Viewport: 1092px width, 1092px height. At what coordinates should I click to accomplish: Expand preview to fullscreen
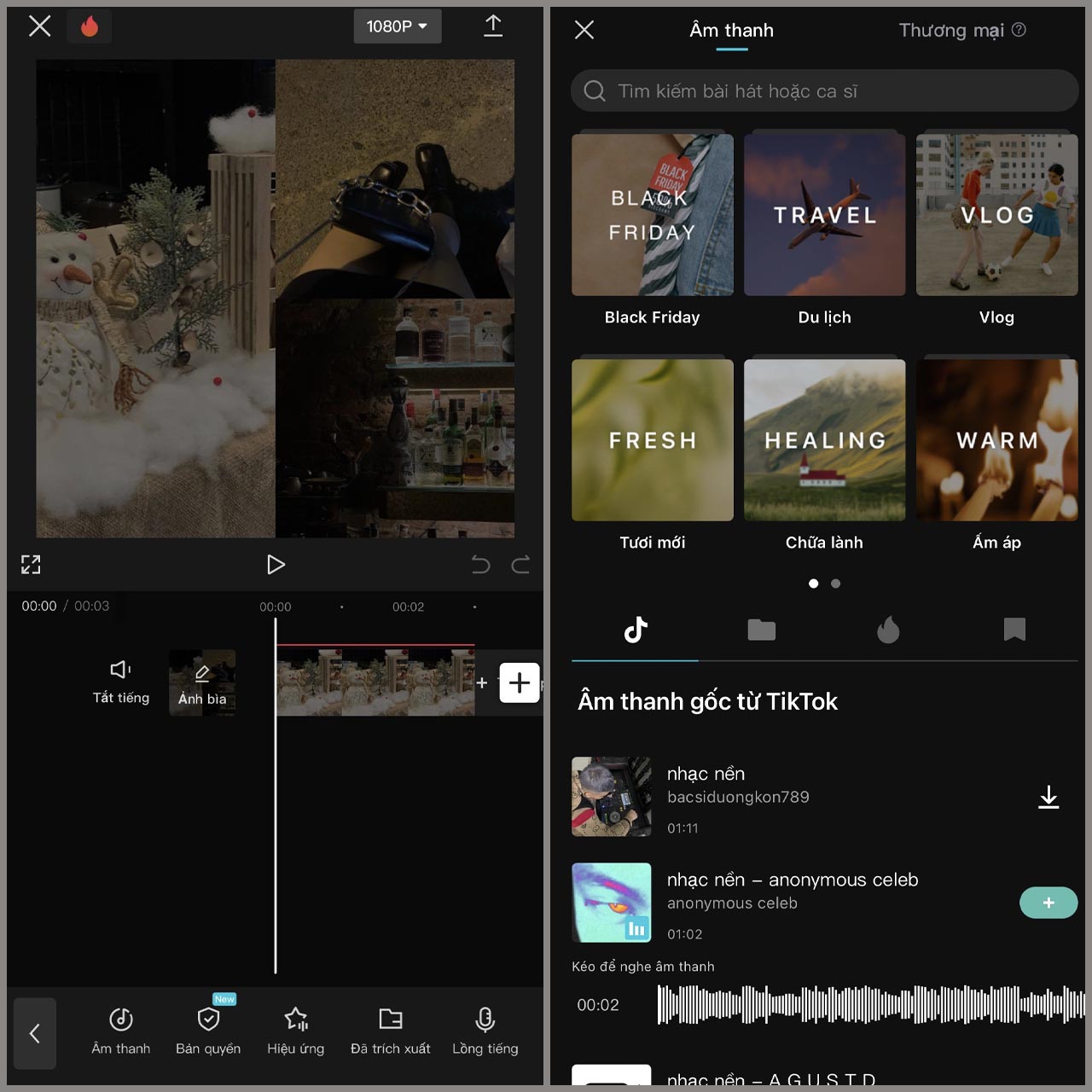coord(31,565)
